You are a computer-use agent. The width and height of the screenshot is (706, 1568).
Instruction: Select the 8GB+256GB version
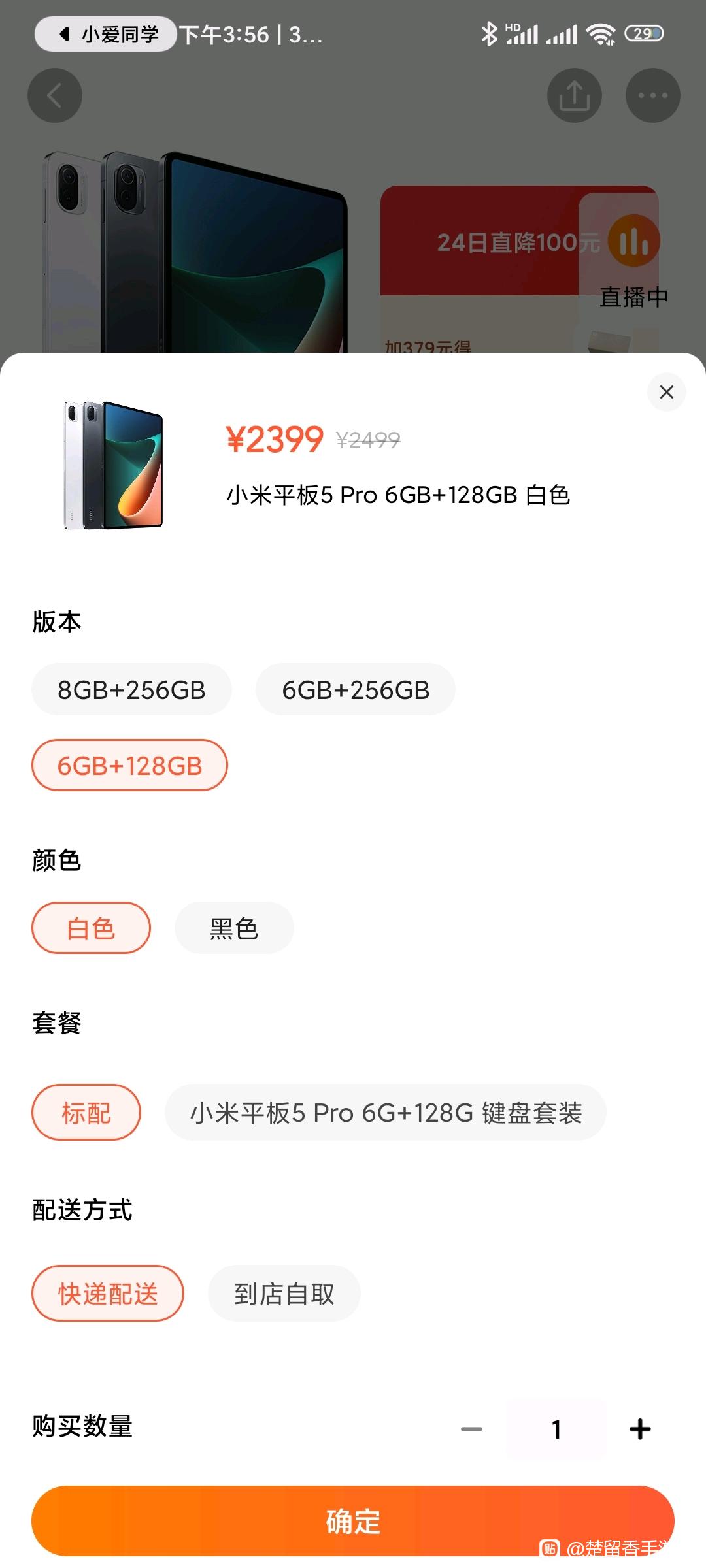coord(131,690)
